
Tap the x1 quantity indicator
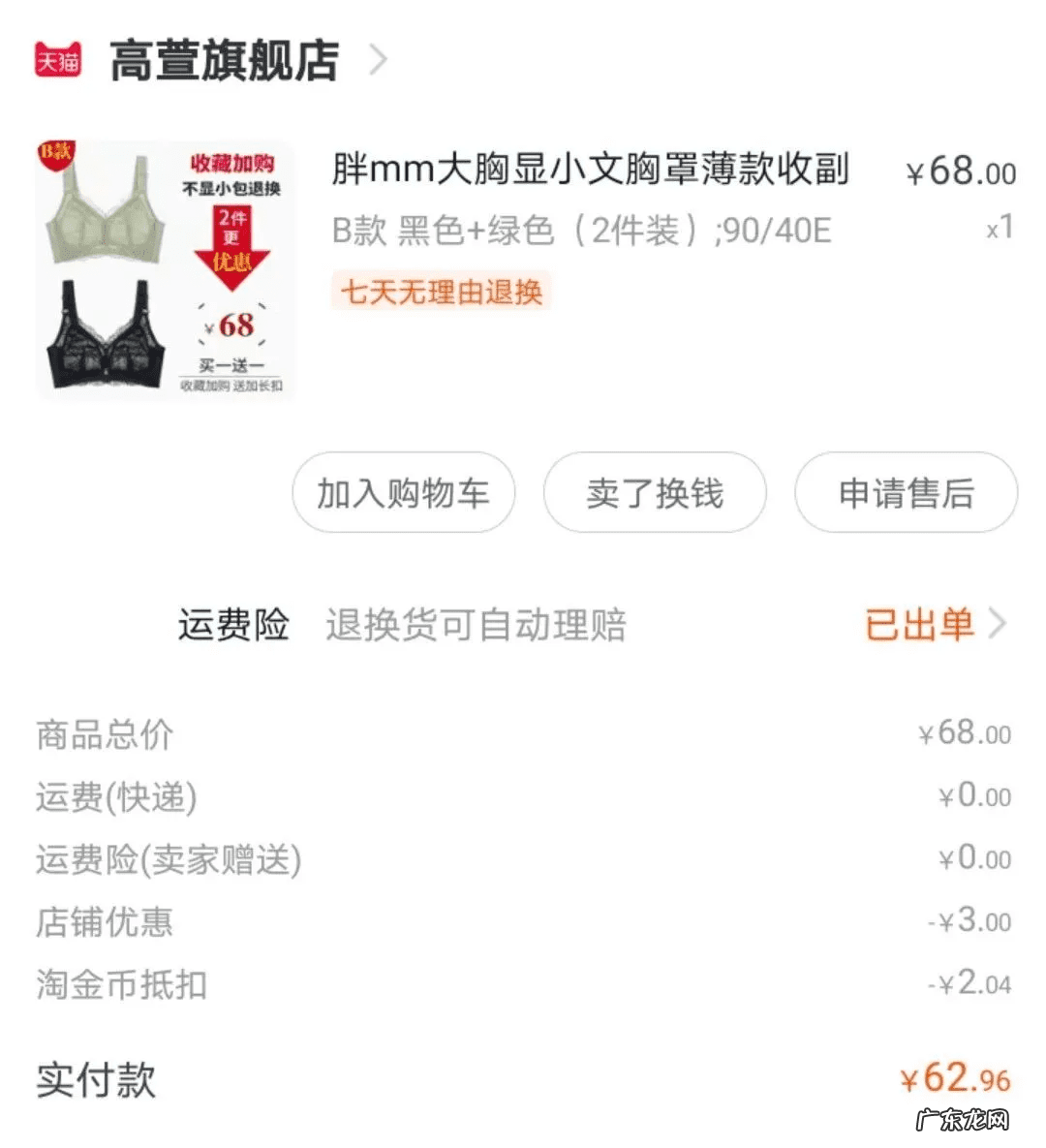click(x=997, y=227)
